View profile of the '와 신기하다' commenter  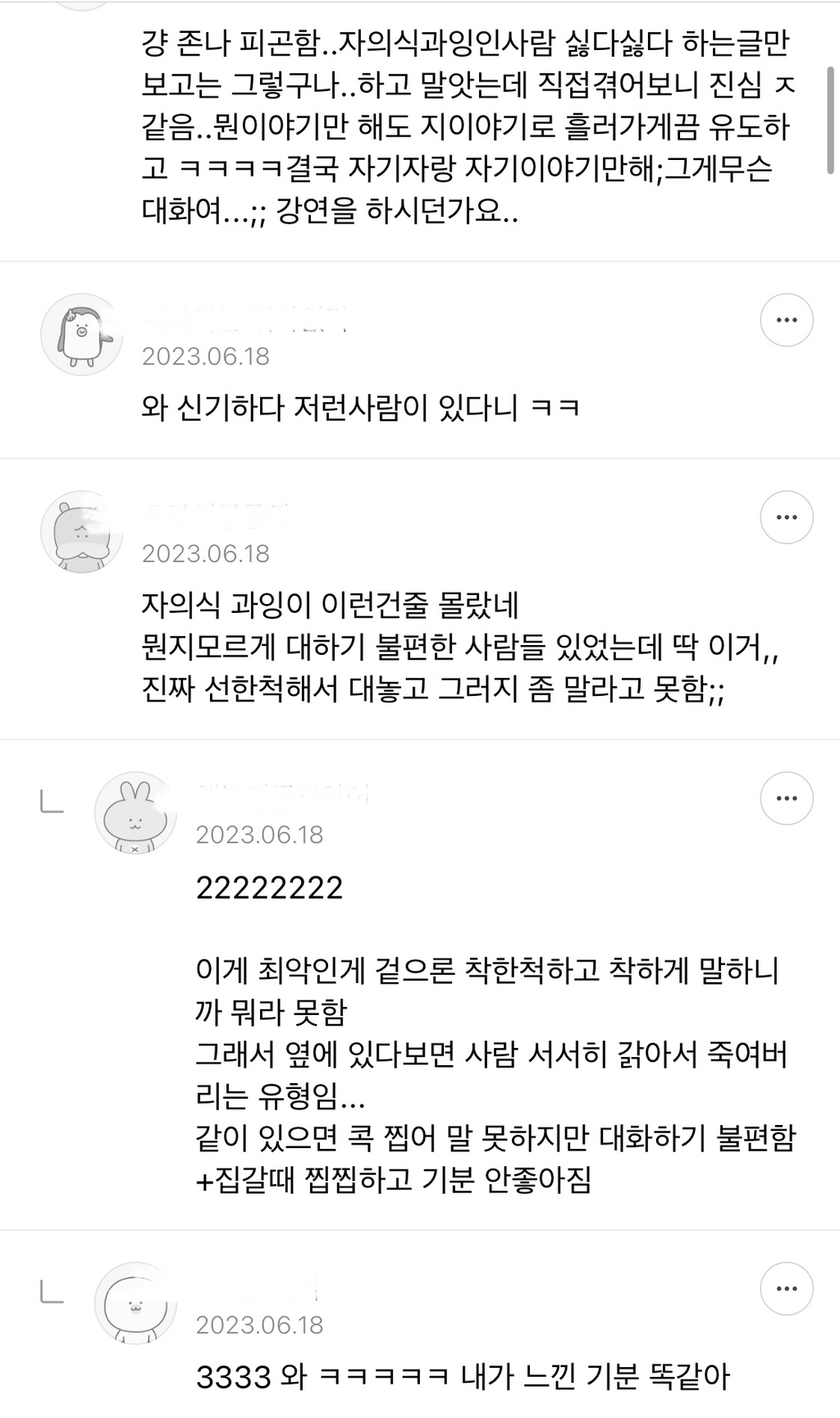point(81,334)
